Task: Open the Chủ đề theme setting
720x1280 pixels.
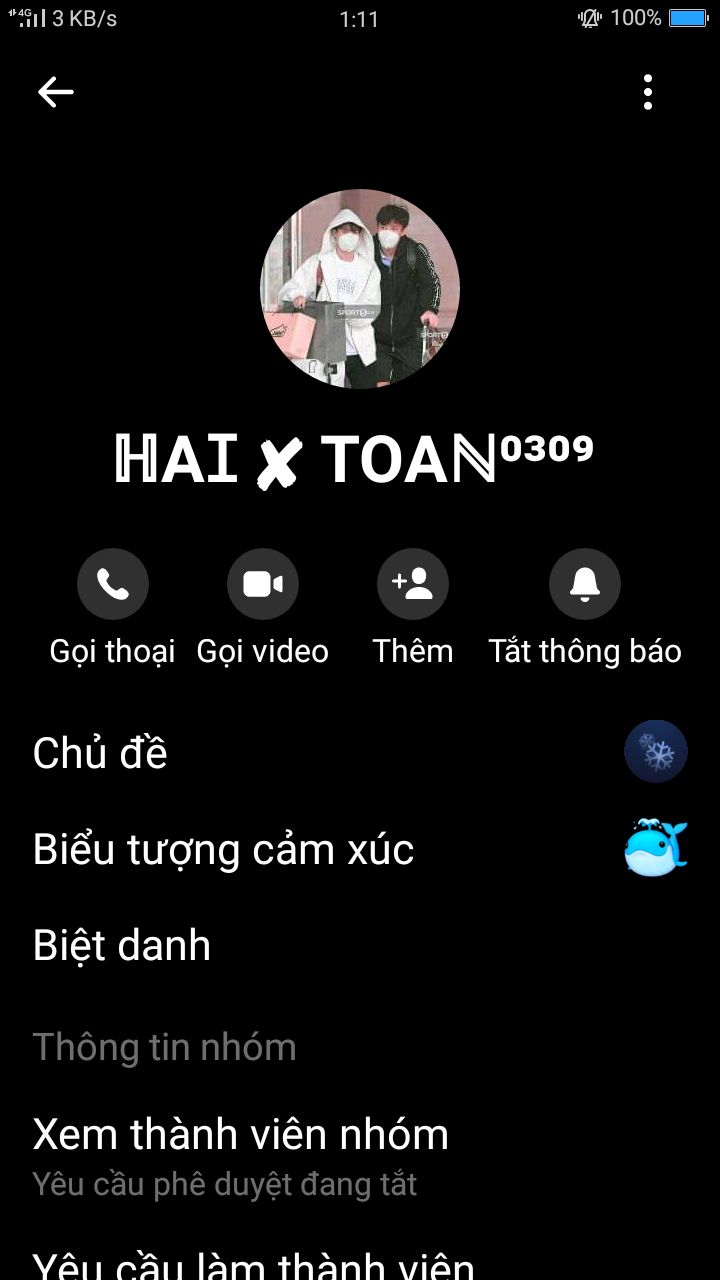Action: pos(360,752)
